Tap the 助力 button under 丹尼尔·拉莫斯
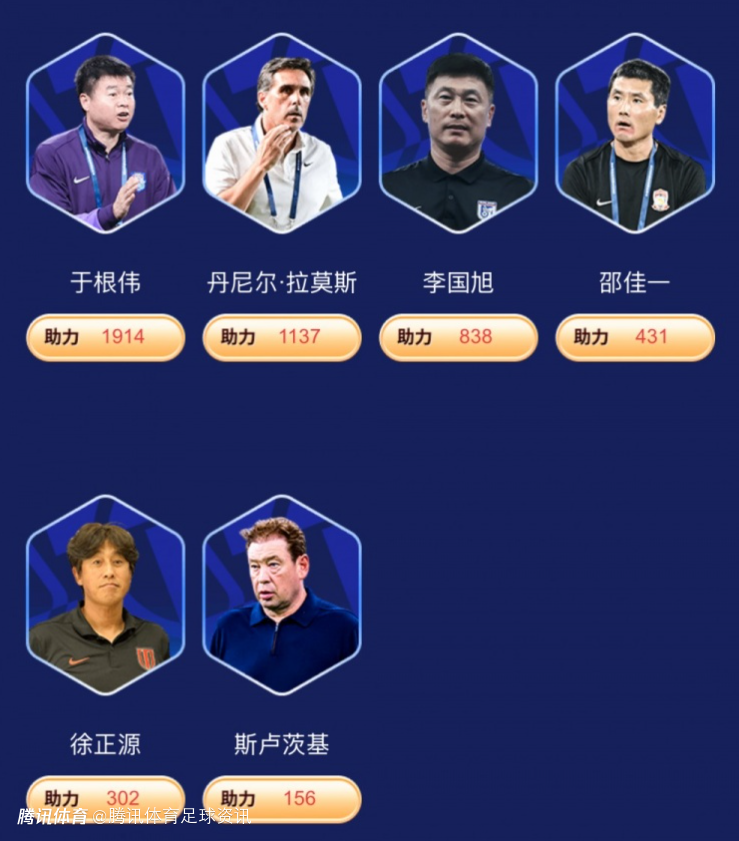This screenshot has width=739, height=841. click(282, 337)
